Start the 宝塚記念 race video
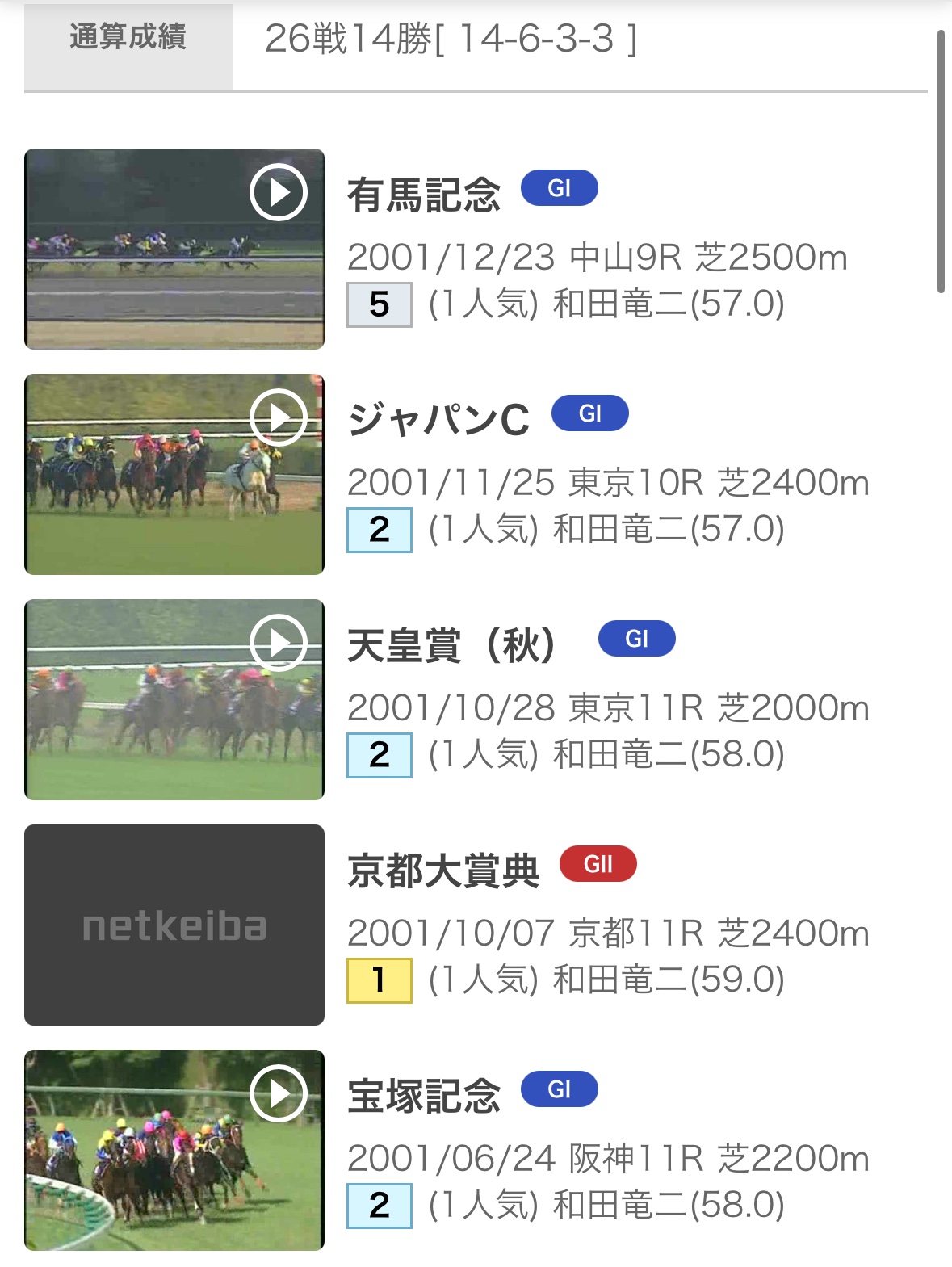This screenshot has width=952, height=1267. 279,1094
